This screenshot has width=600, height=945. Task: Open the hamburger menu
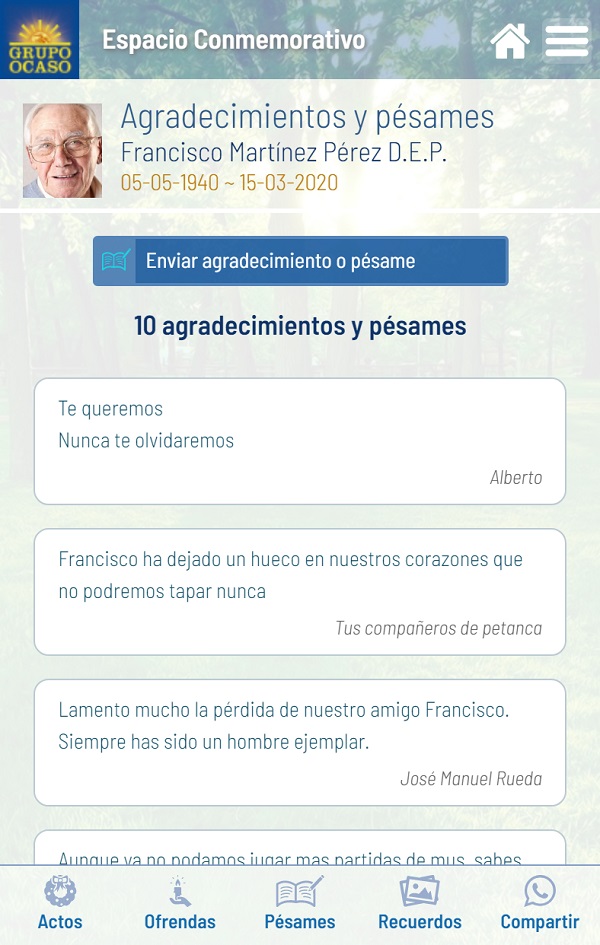pos(566,40)
